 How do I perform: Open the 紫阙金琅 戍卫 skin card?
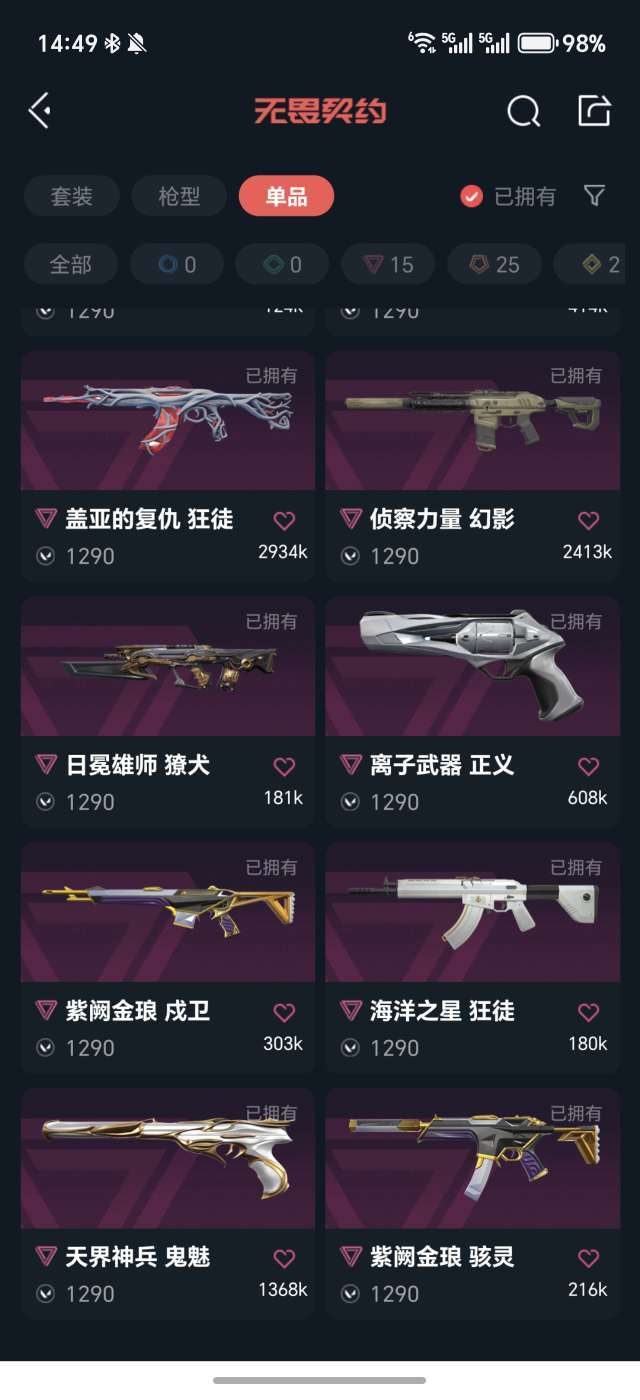point(167,932)
